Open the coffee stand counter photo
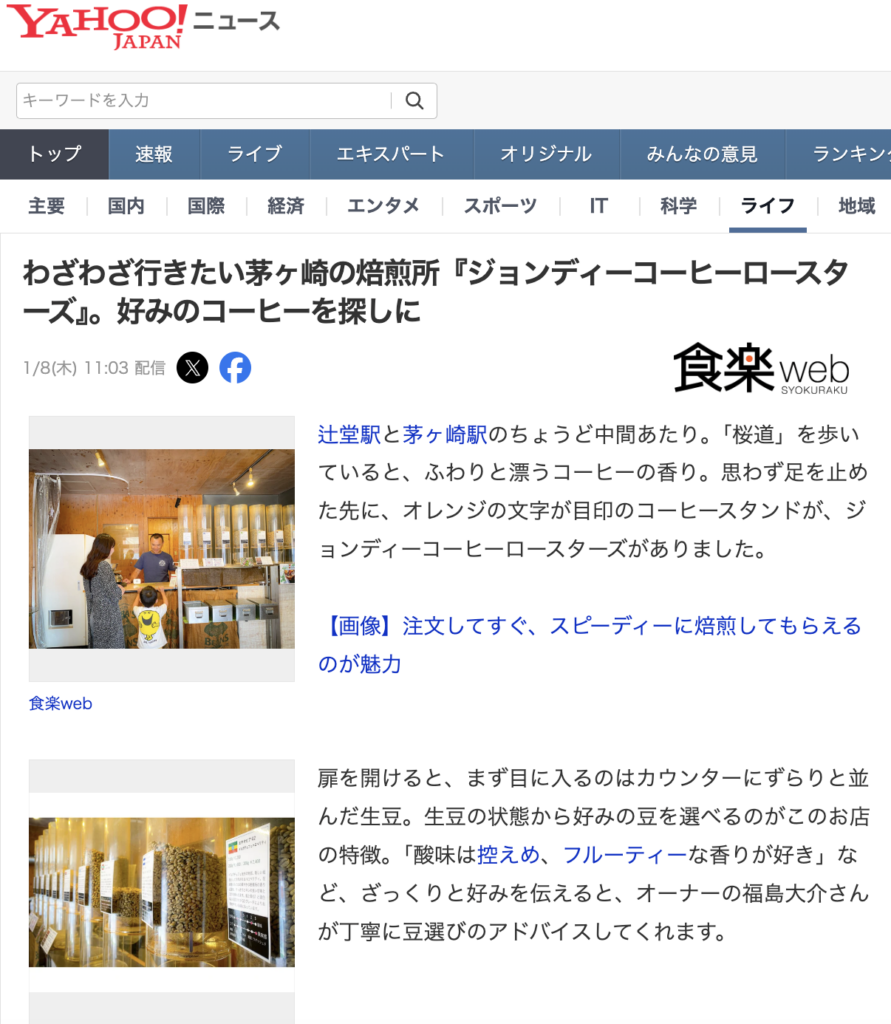 coord(162,549)
